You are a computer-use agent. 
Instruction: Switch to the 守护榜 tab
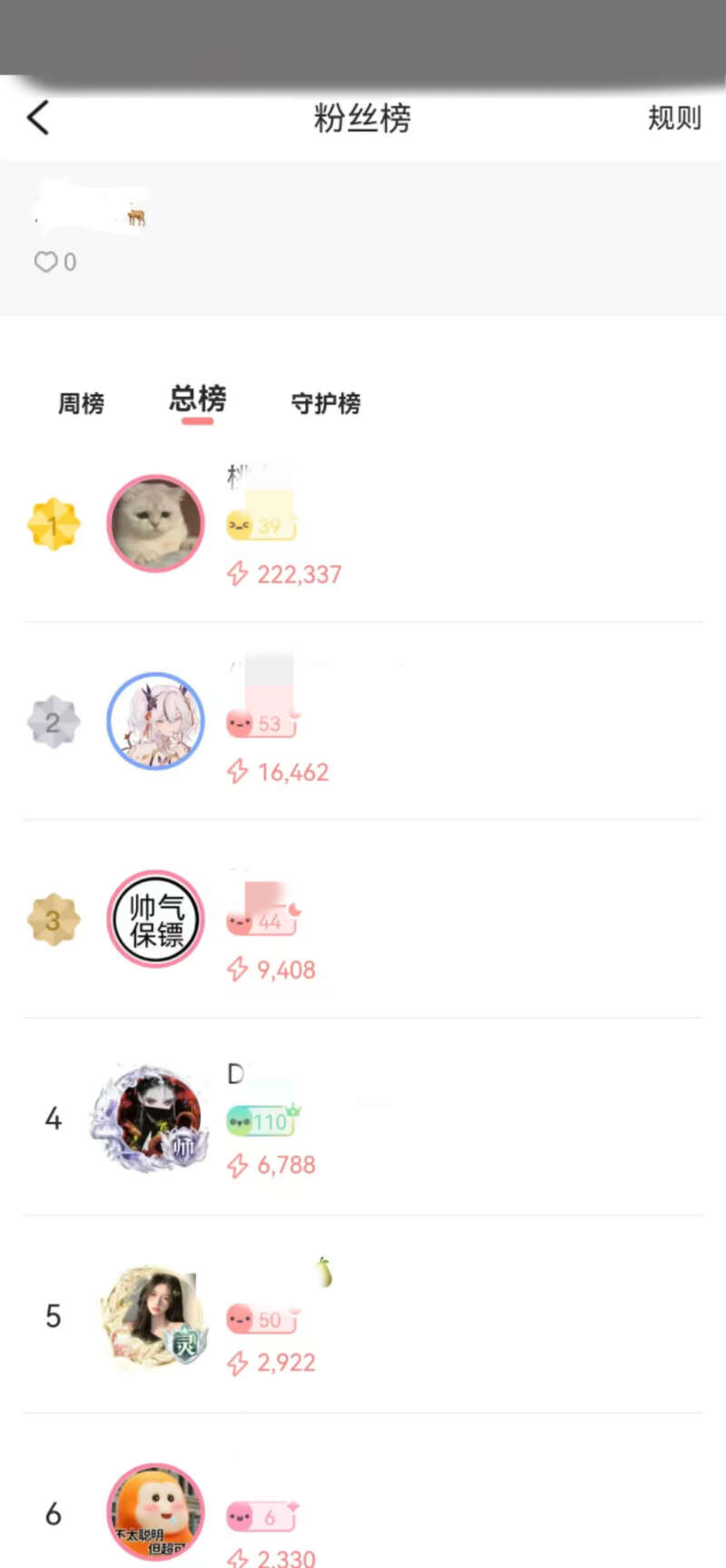[326, 403]
